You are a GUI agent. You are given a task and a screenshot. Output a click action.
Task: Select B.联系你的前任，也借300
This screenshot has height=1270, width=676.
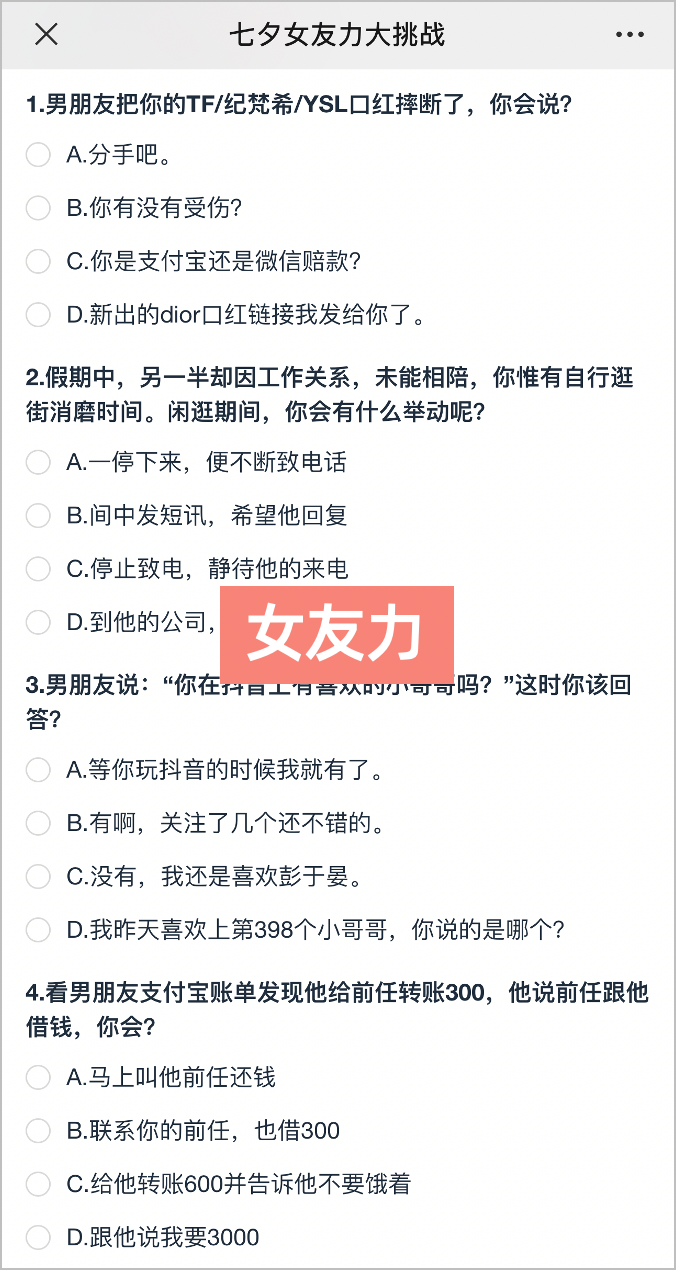[38, 1131]
